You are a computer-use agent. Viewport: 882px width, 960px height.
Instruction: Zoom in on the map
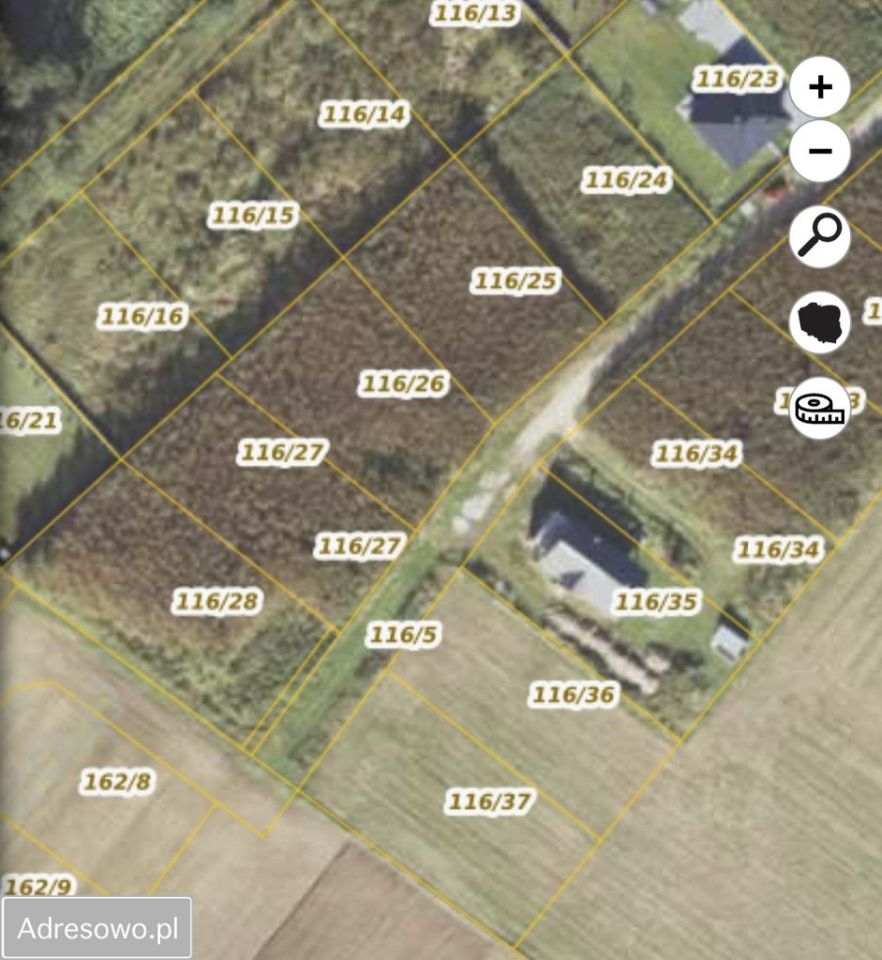coord(820,87)
